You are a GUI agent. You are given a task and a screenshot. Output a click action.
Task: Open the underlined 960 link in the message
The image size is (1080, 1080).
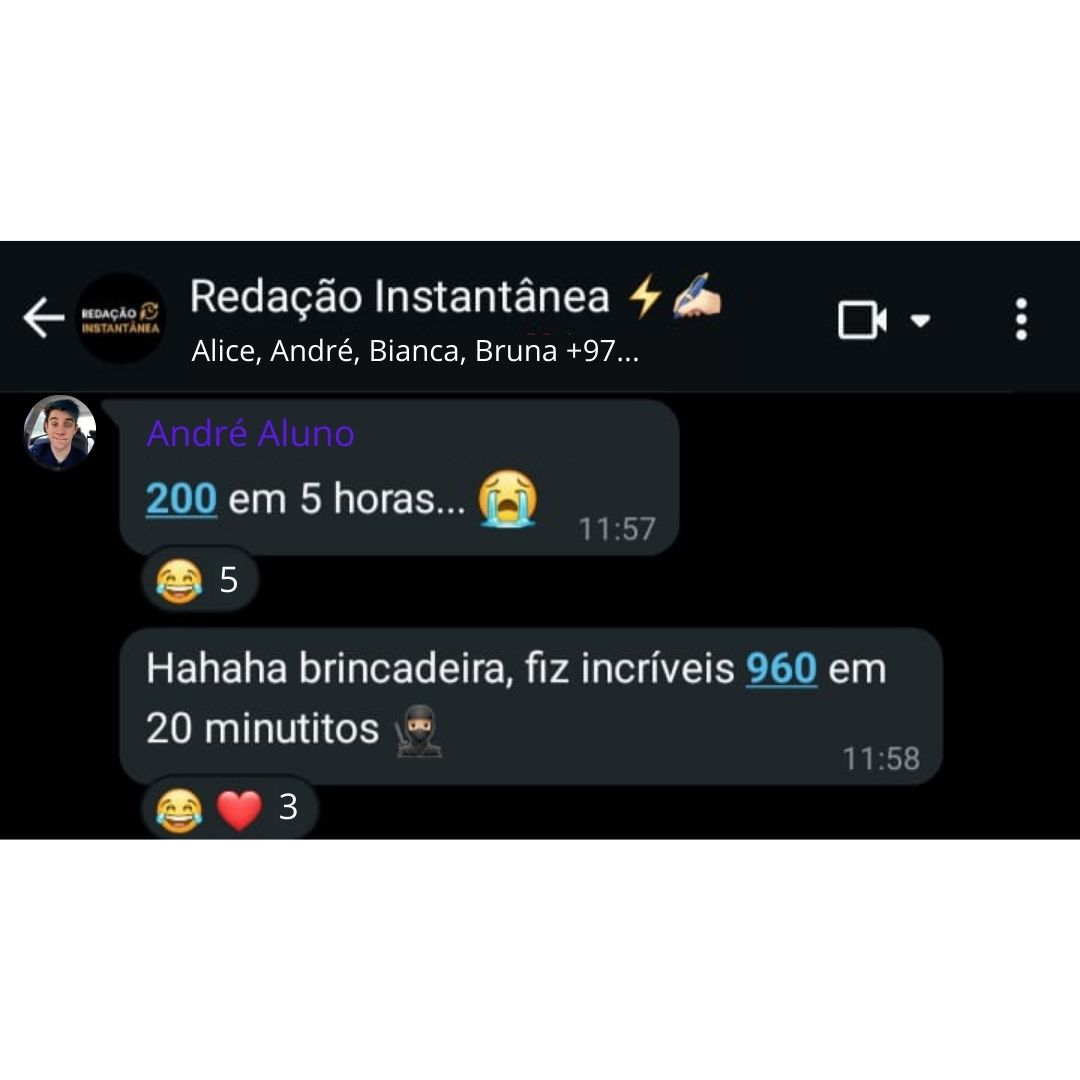tap(782, 669)
